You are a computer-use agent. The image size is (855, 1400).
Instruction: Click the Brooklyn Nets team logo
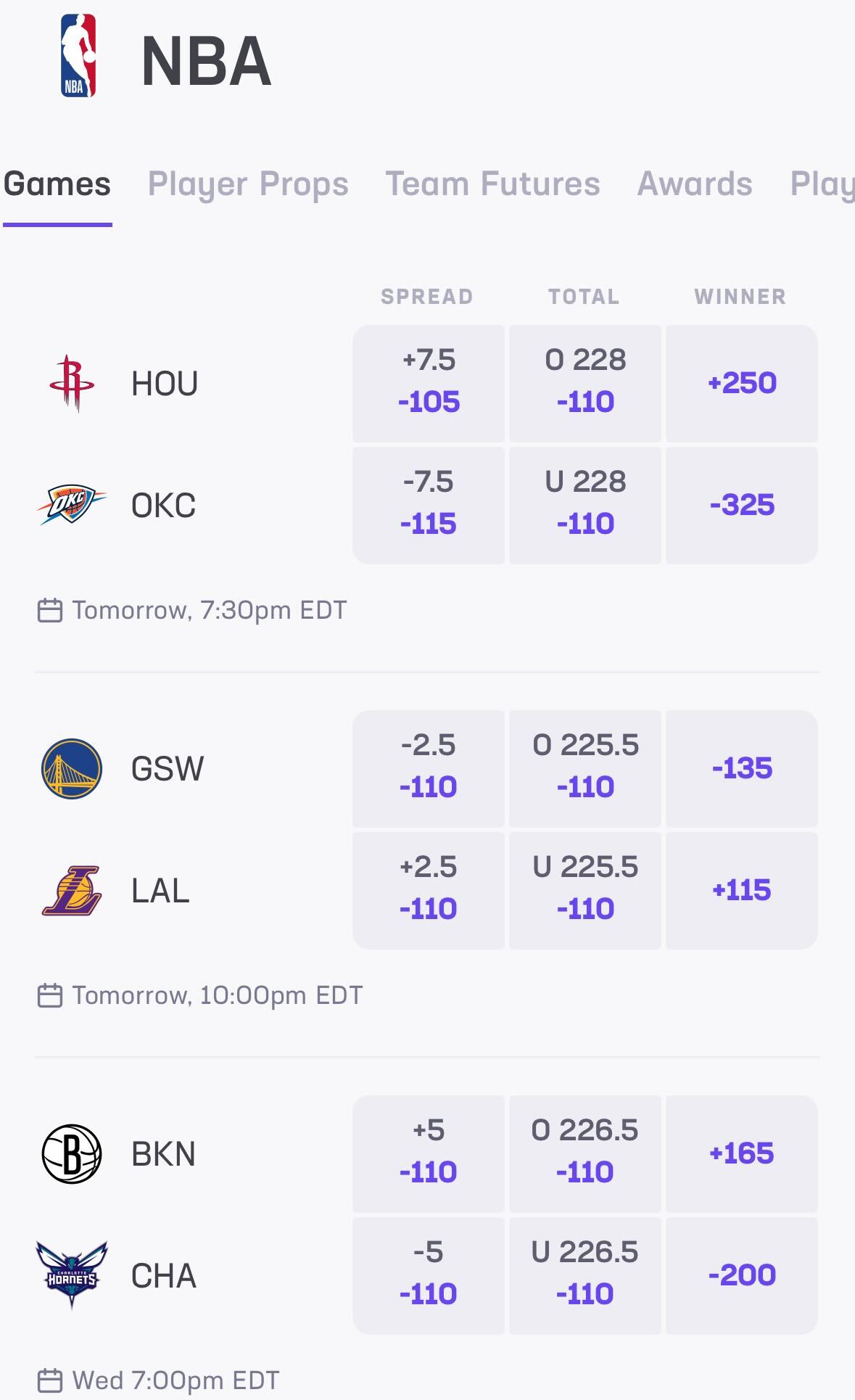click(x=73, y=1154)
